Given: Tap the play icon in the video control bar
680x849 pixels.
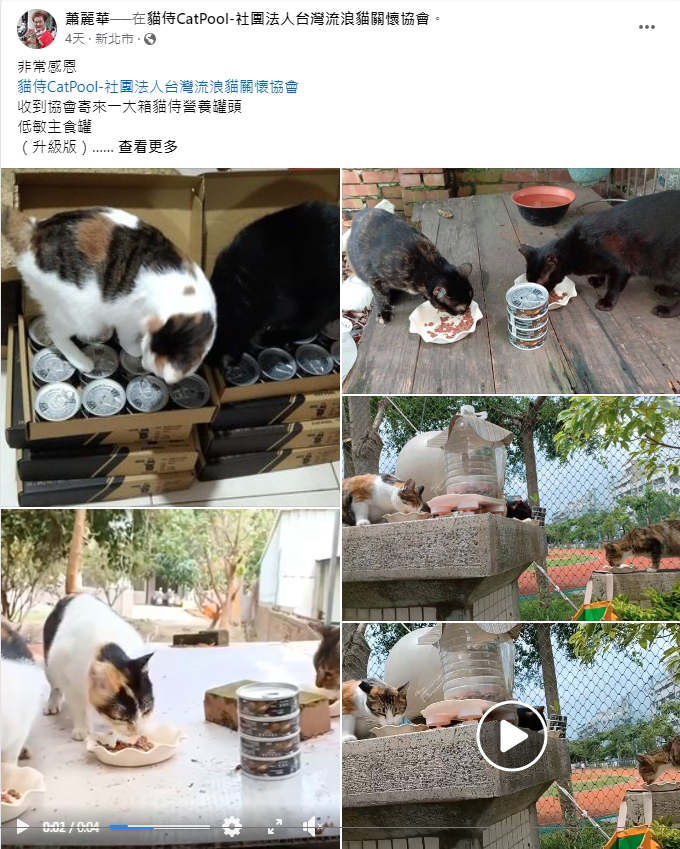Looking at the screenshot, I should [x=21, y=827].
